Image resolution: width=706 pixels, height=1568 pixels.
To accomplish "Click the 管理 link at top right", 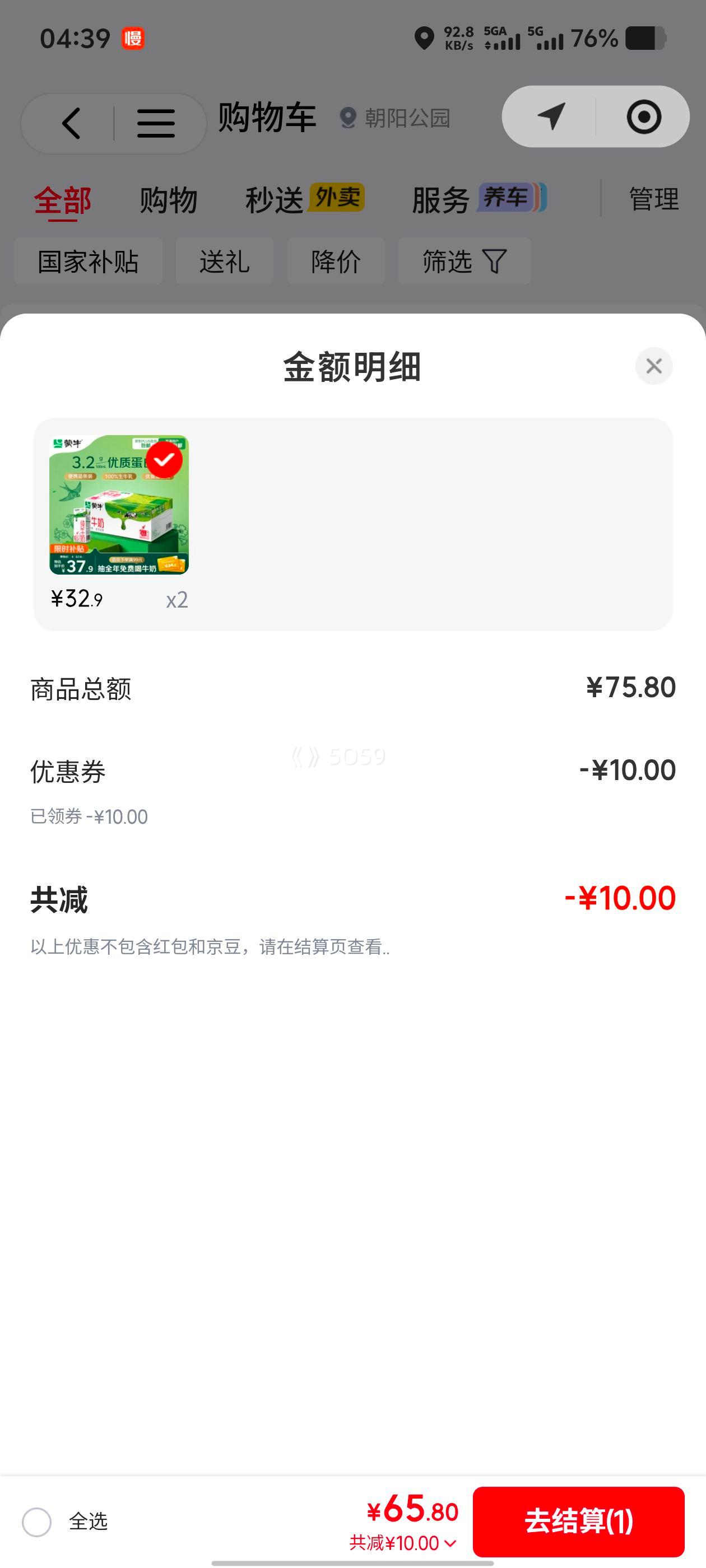I will (653, 198).
